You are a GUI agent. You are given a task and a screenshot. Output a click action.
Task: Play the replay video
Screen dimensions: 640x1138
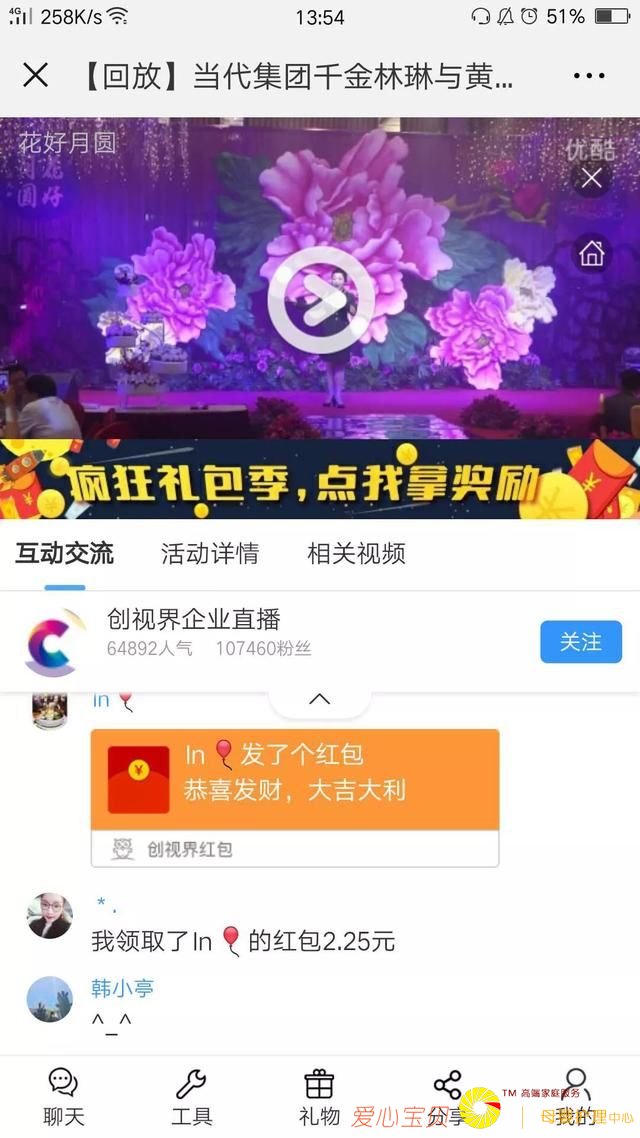[320, 299]
